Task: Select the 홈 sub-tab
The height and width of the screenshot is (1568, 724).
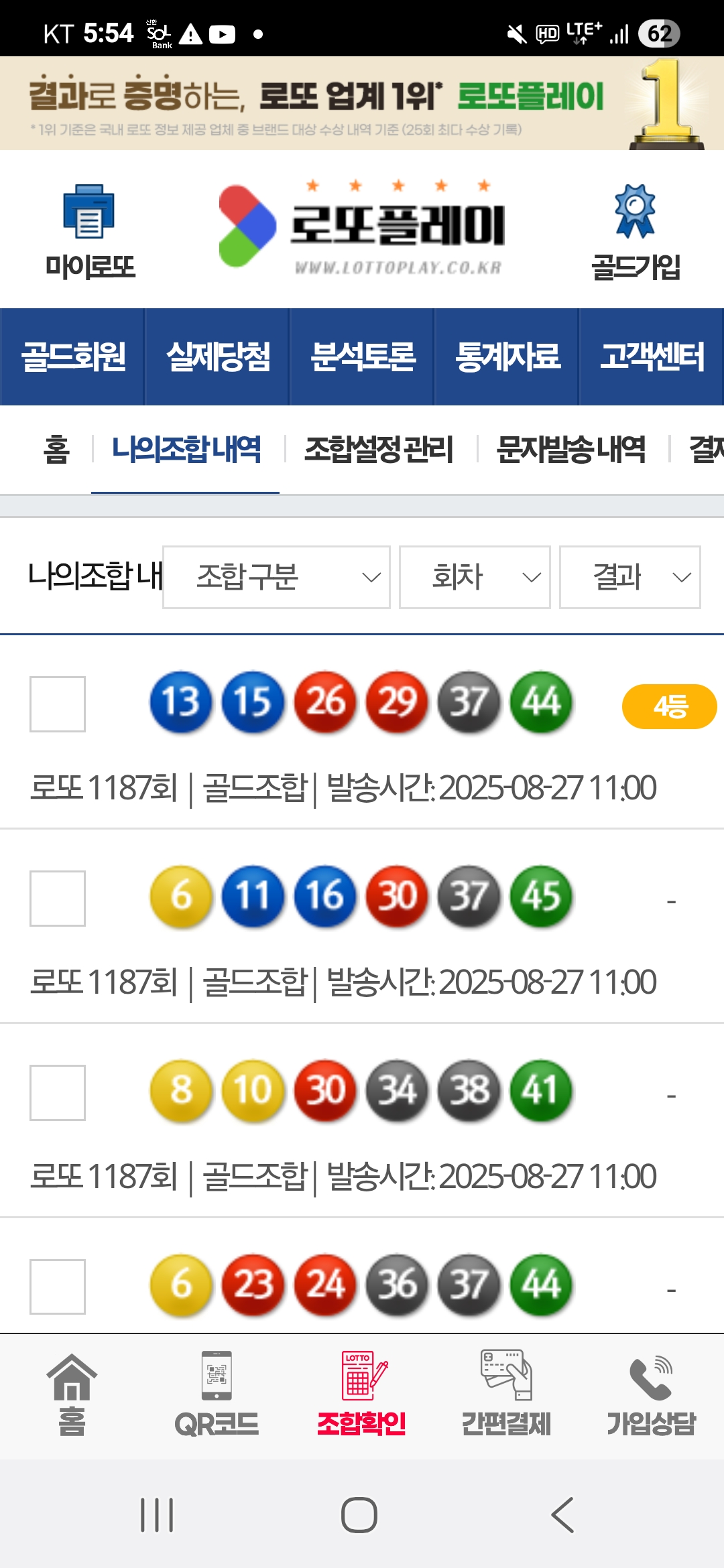Action: click(56, 449)
